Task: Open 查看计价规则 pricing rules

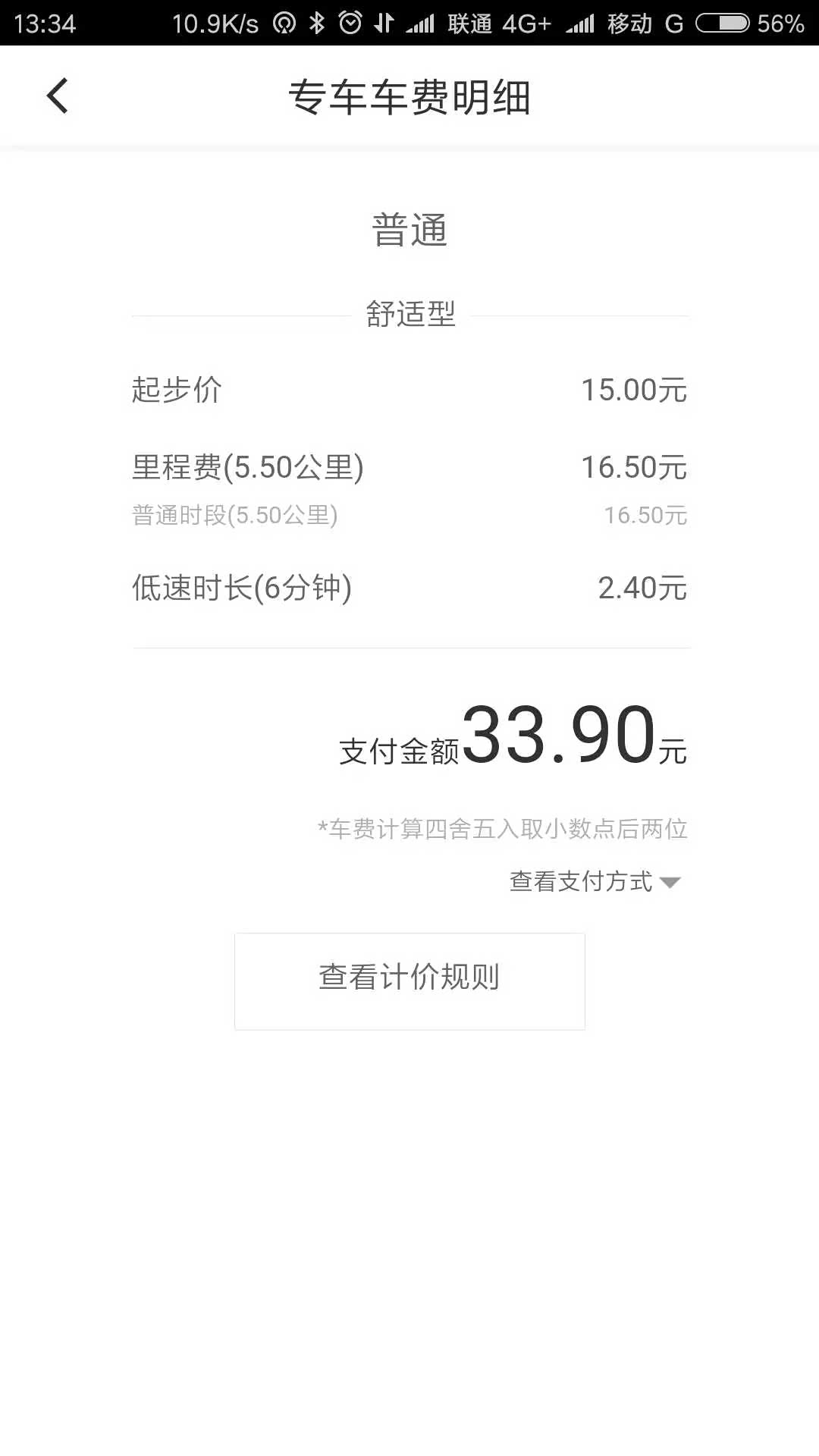Action: tap(409, 981)
